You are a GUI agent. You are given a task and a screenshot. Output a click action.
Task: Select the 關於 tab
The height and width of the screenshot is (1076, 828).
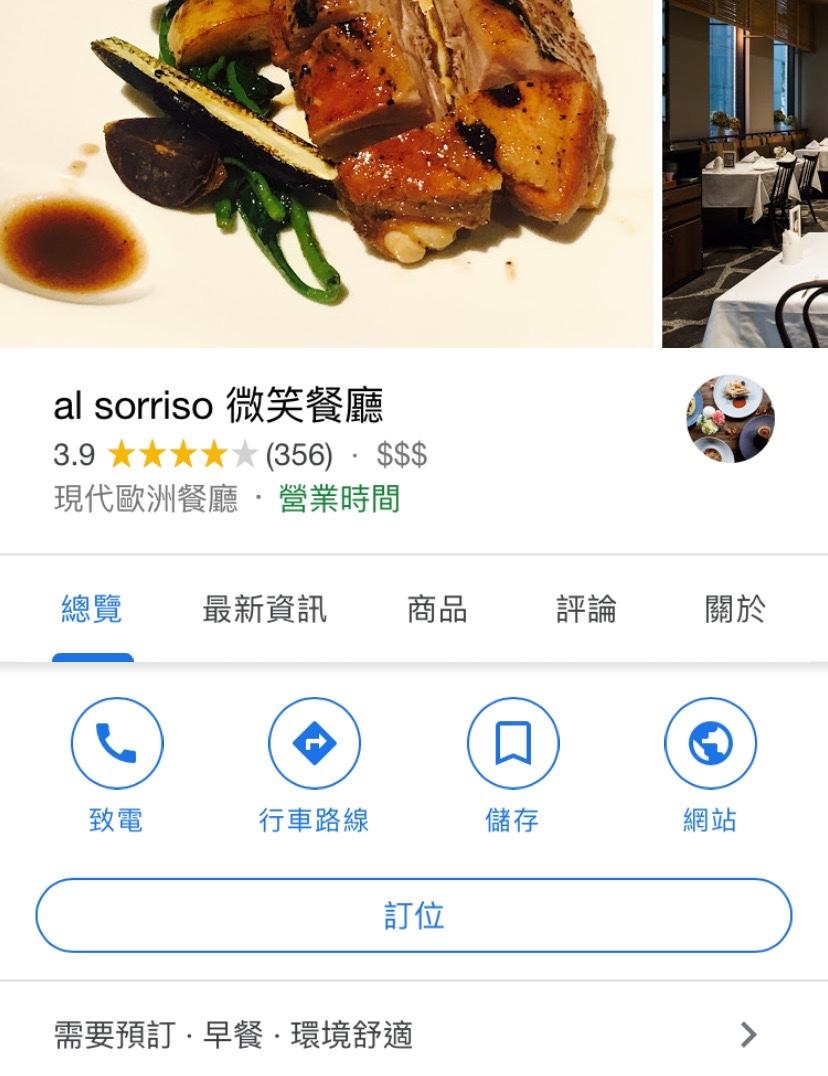[735, 609]
